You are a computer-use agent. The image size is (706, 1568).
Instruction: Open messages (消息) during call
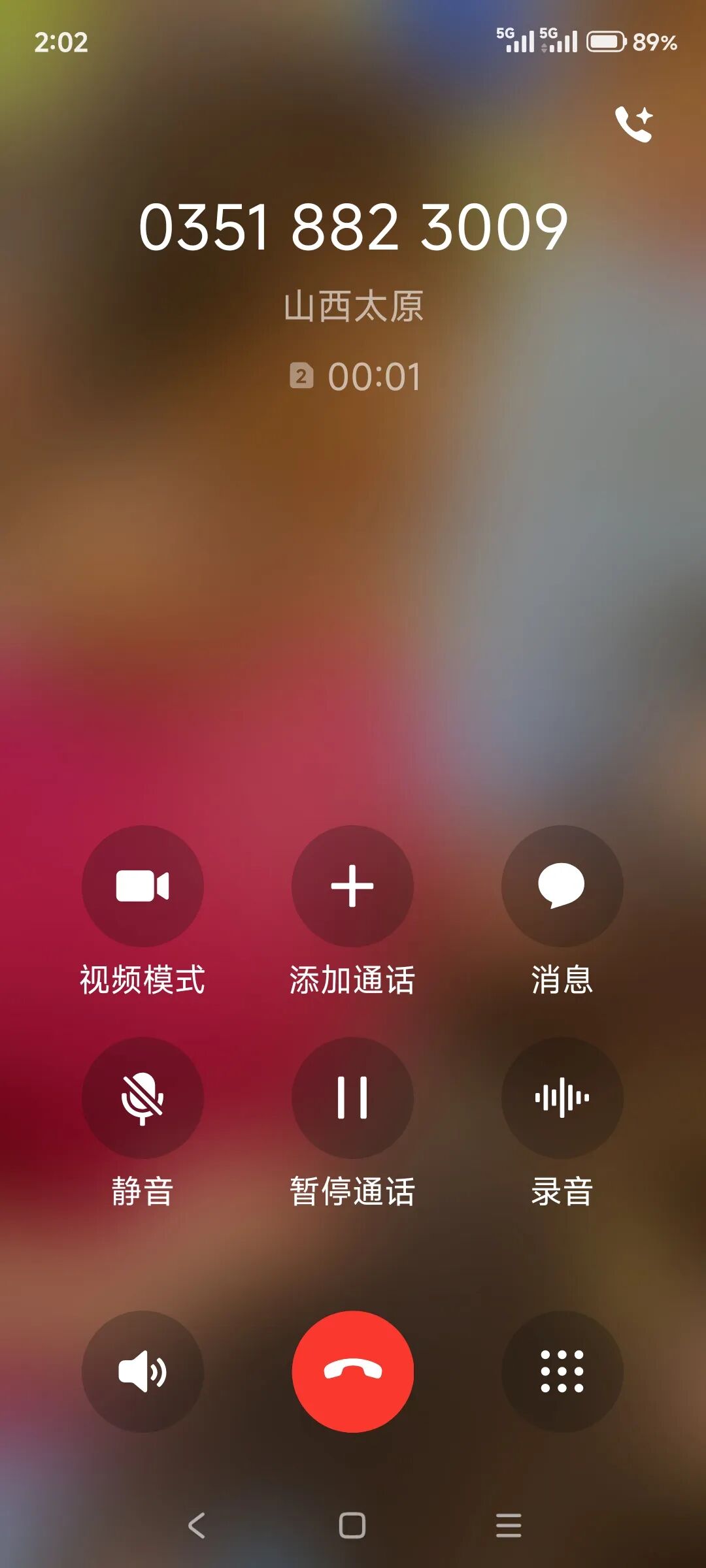point(562,886)
